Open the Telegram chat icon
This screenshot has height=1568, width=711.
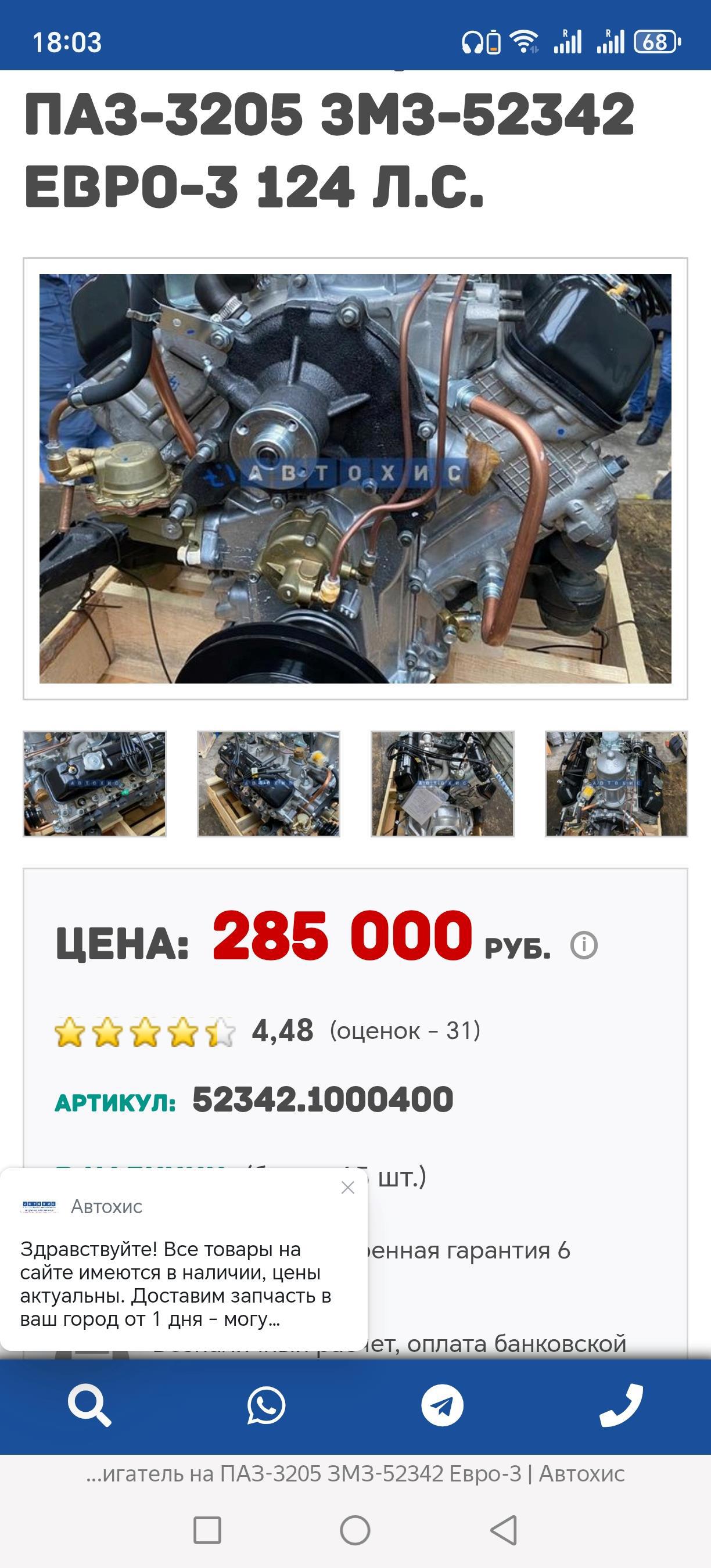click(443, 1406)
